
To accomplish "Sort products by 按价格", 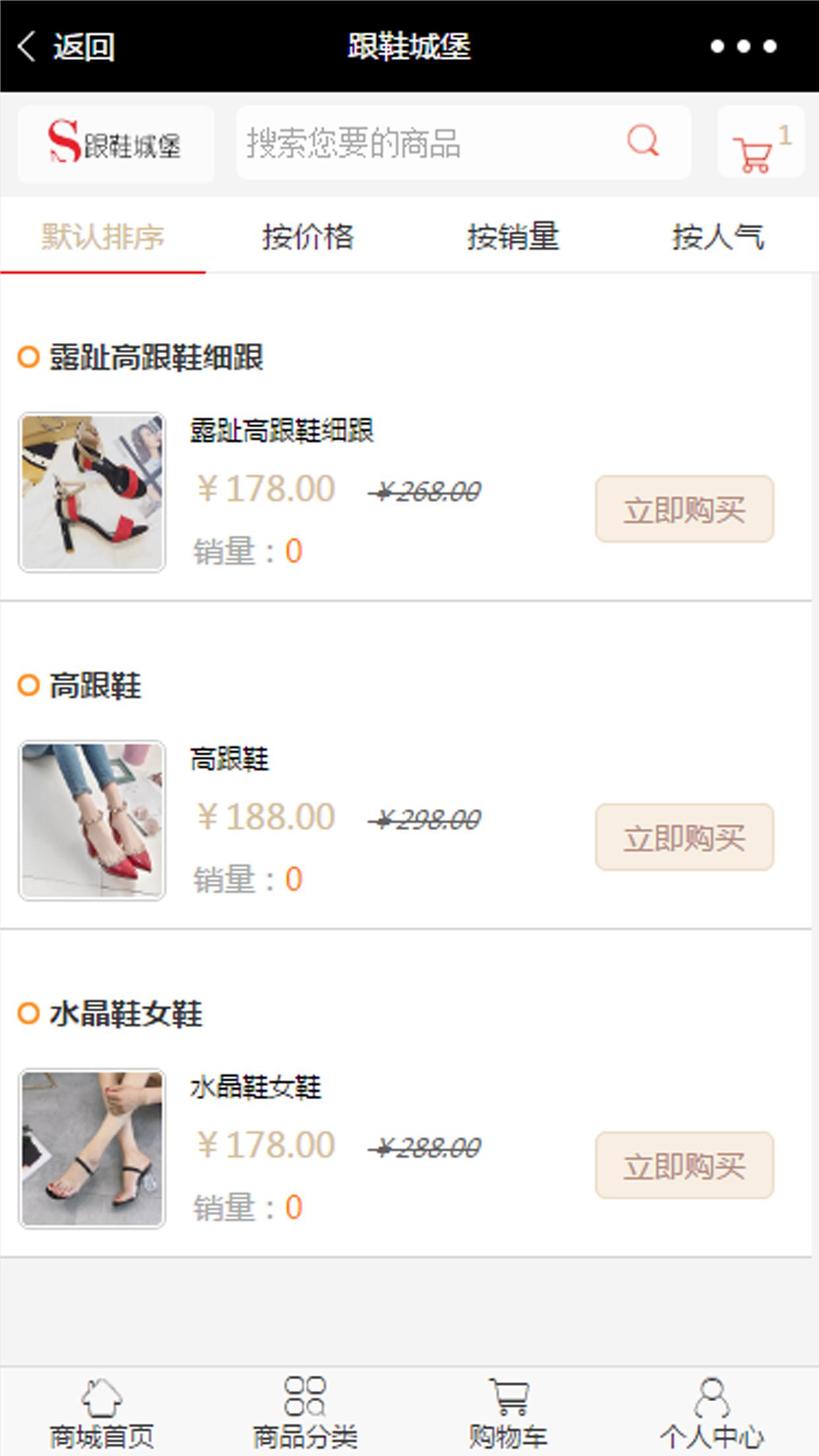I will pos(308,237).
